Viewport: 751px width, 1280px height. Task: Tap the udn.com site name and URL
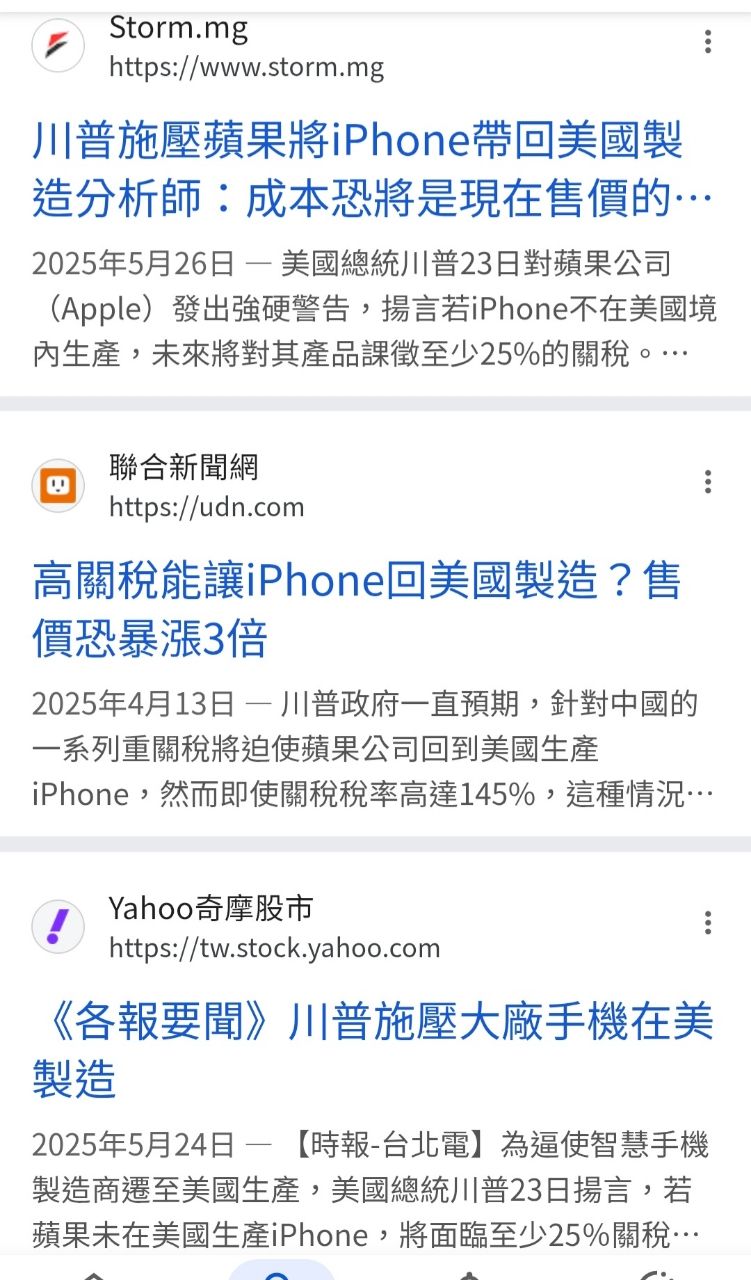[x=206, y=487]
